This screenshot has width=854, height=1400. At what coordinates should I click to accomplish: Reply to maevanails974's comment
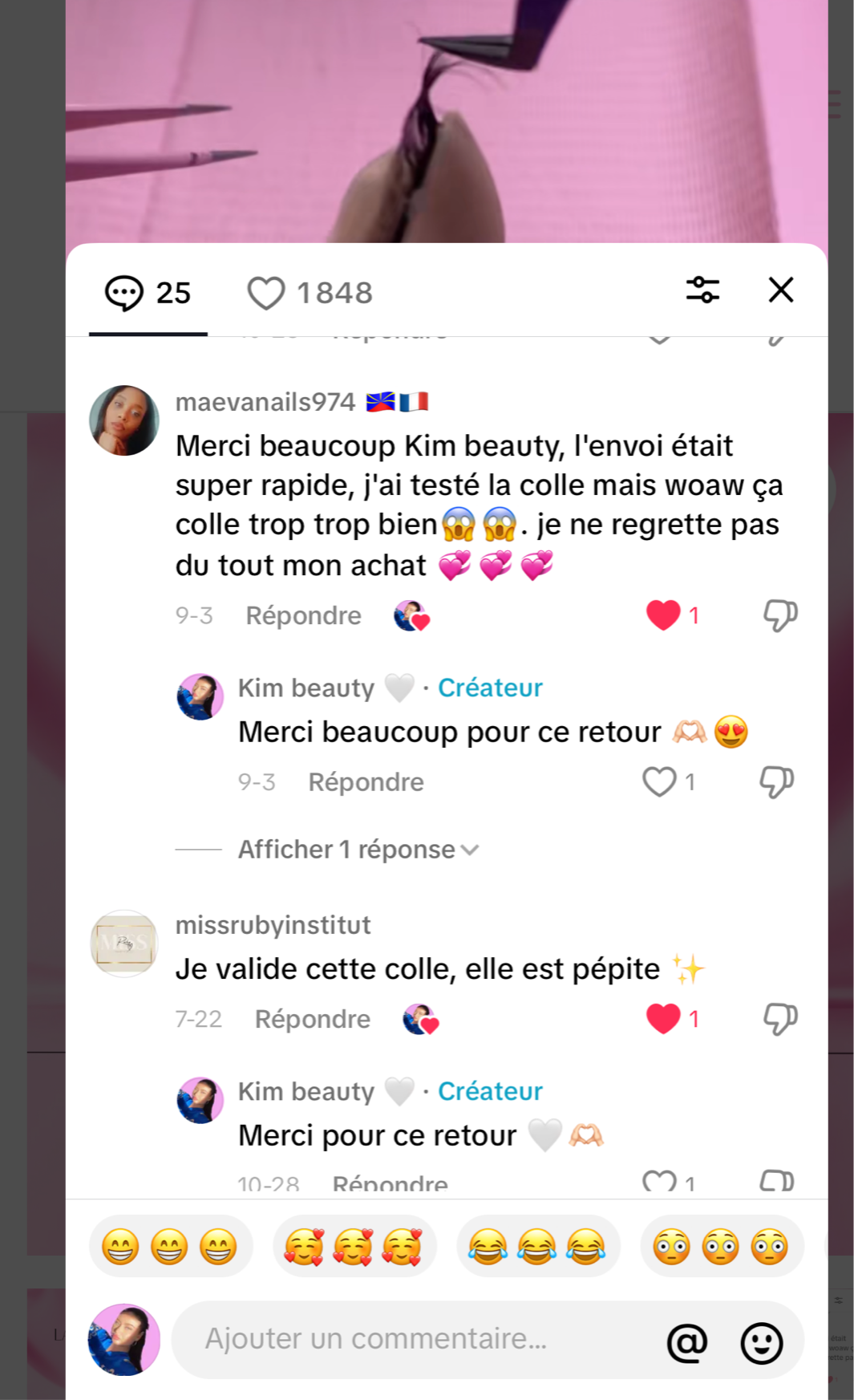tap(303, 616)
